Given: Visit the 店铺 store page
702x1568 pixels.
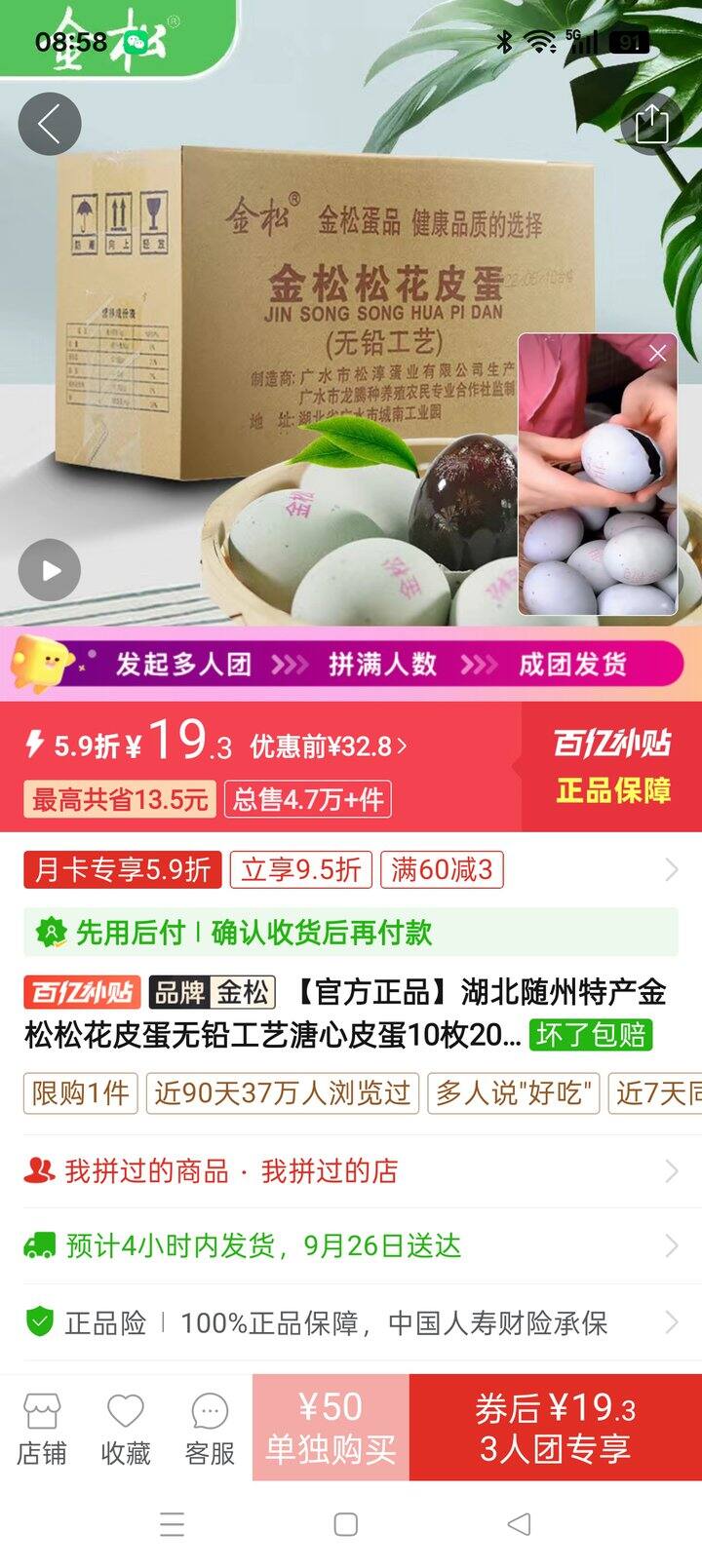Looking at the screenshot, I should 42,1428.
